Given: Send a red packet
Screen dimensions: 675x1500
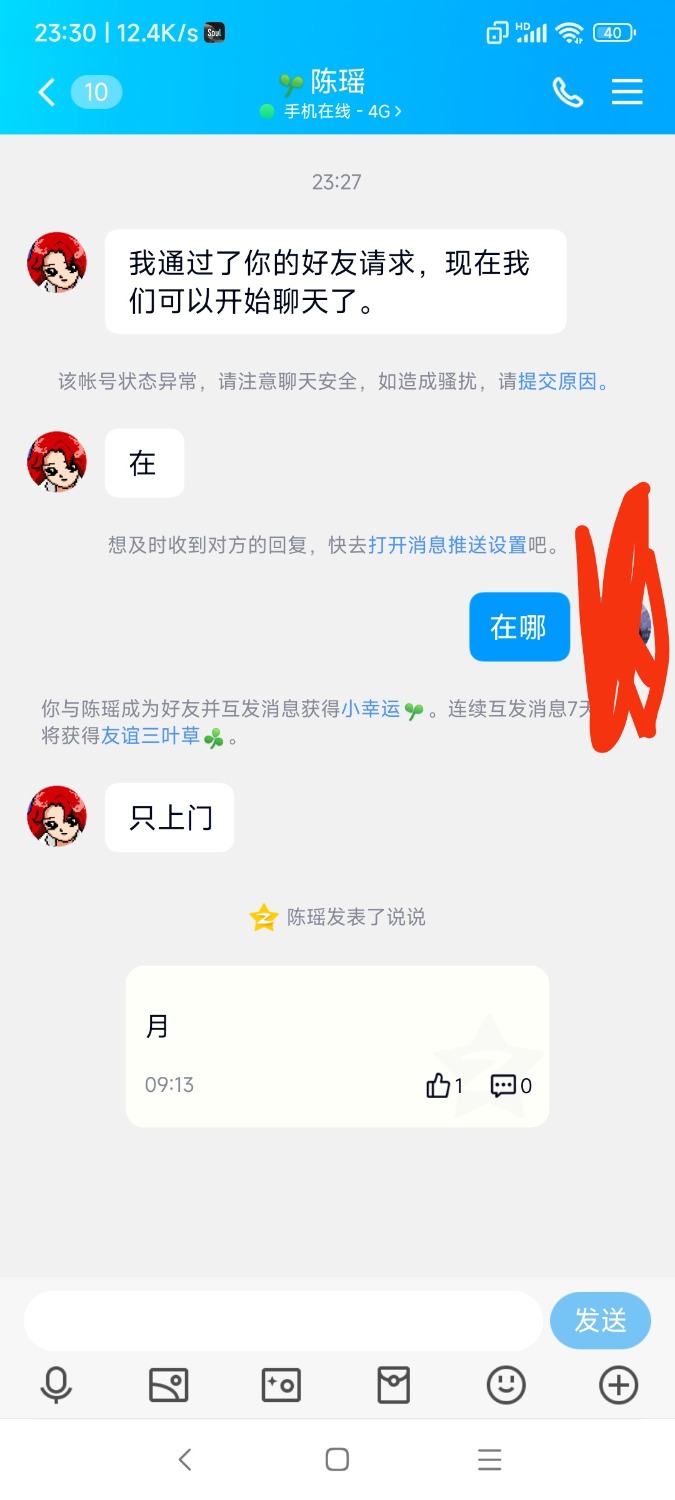Looking at the screenshot, I should (x=393, y=1385).
